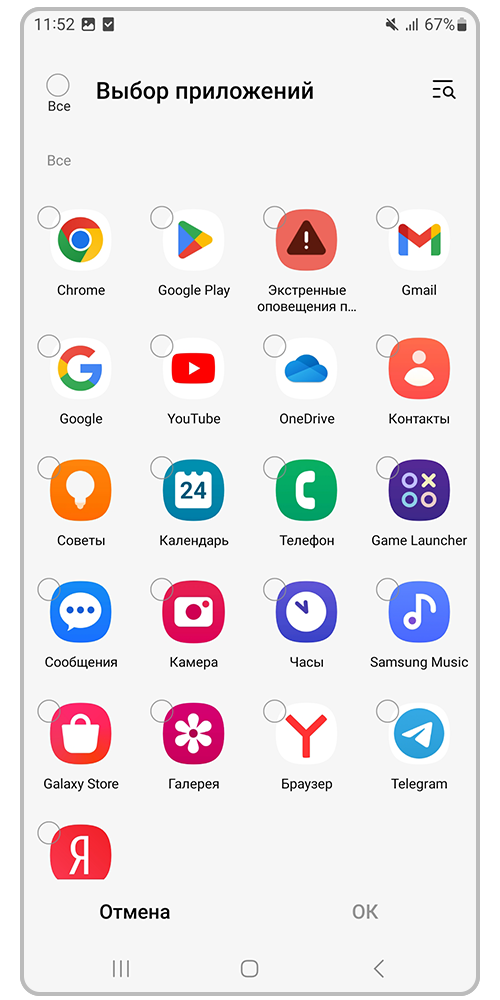This screenshot has height=1000, width=500.
Task: Confirm selection with OK
Action: [365, 911]
